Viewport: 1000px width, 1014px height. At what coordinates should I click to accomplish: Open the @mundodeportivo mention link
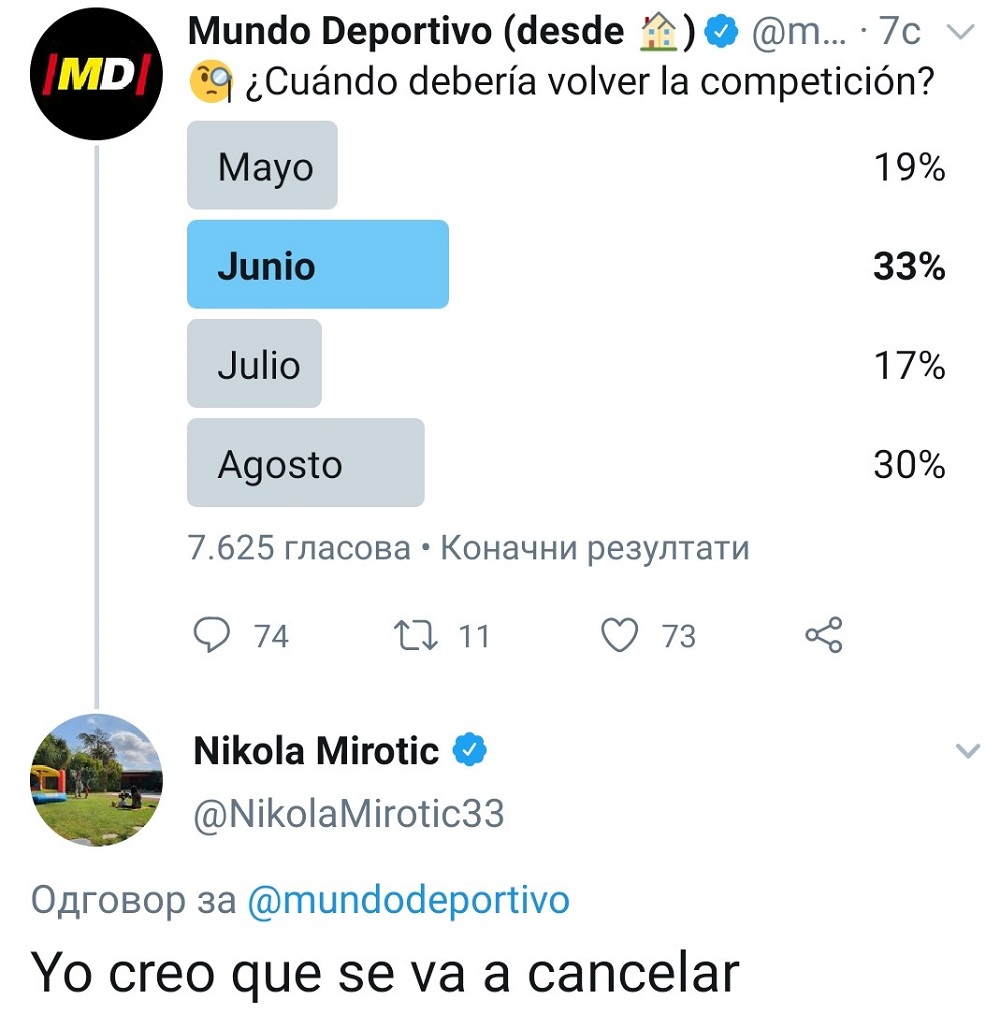407,900
